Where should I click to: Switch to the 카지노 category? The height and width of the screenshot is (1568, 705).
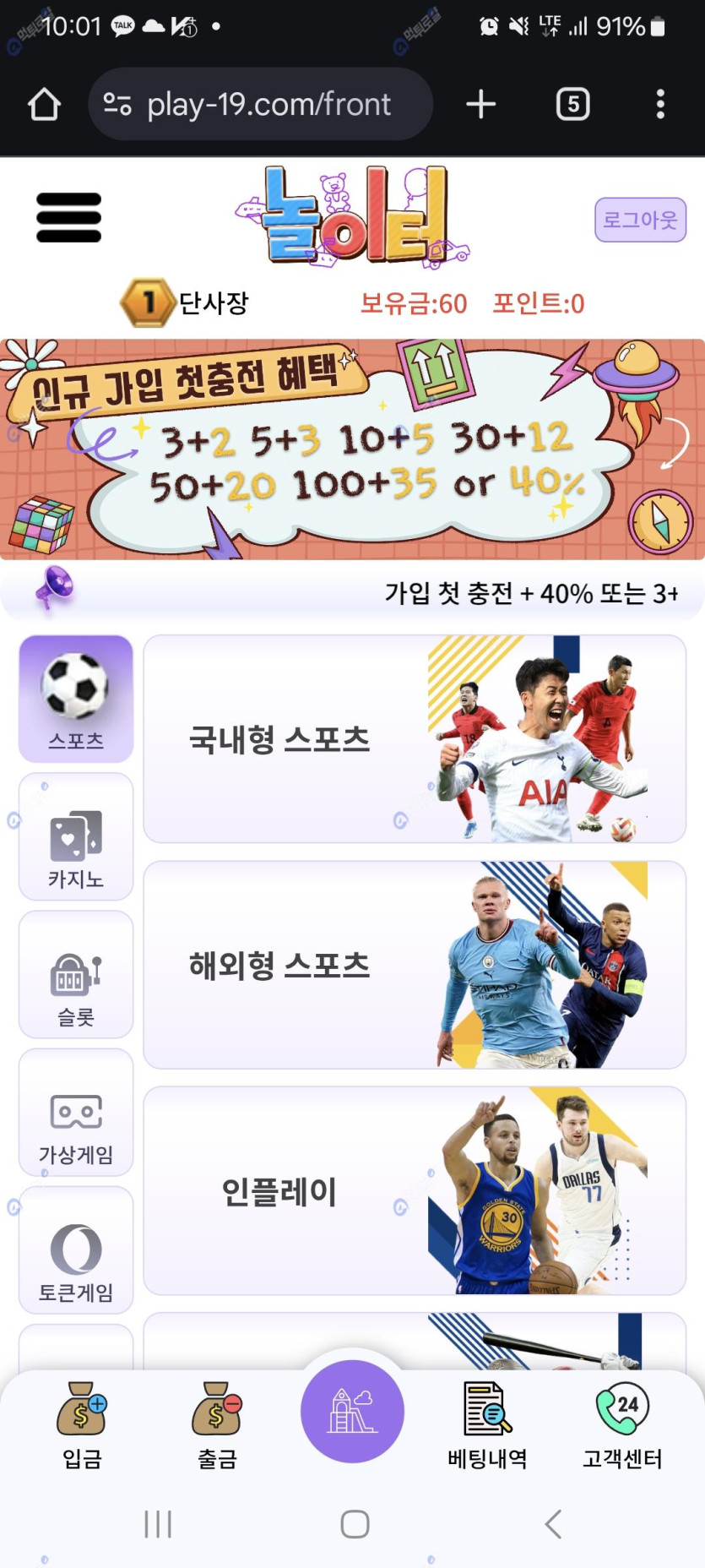76,837
